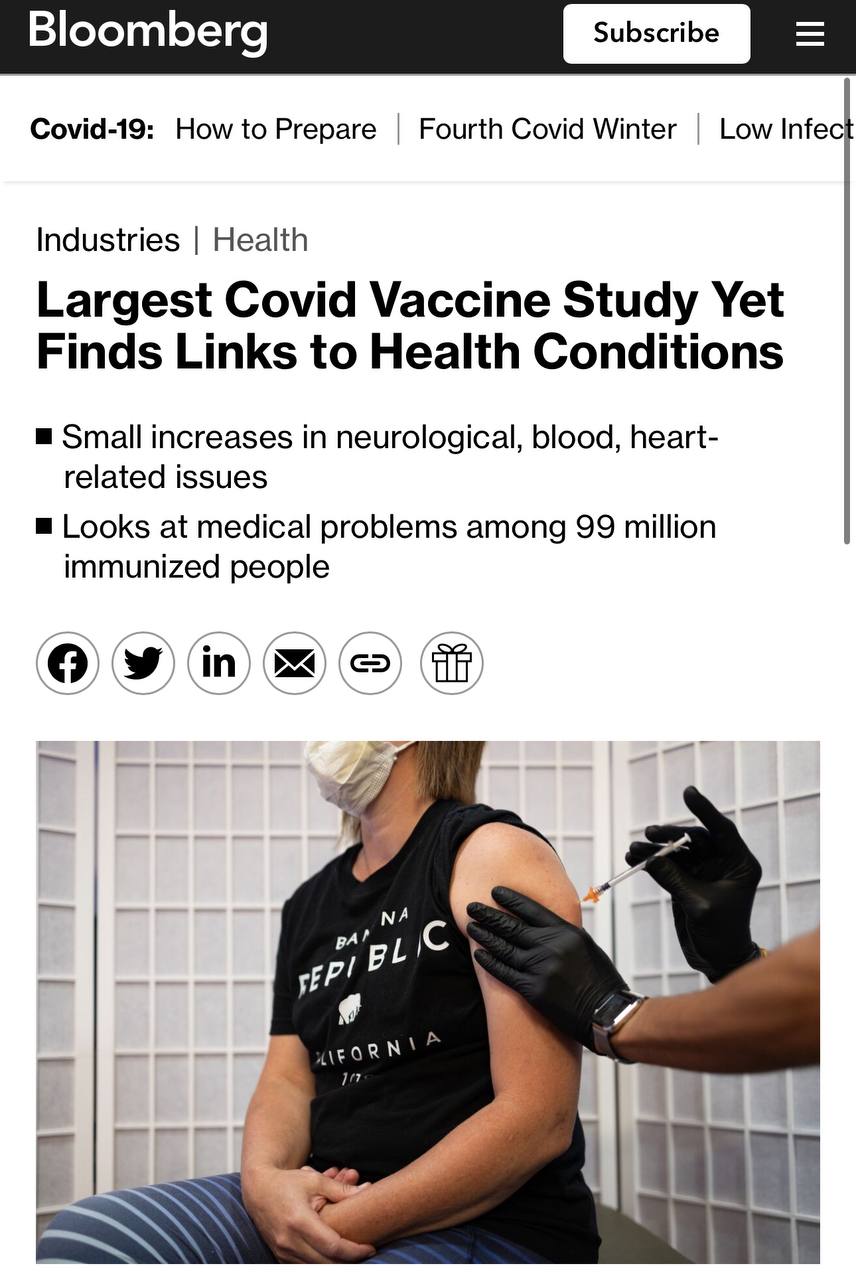The height and width of the screenshot is (1280, 856).
Task: Go to the Industries section
Action: tap(108, 240)
